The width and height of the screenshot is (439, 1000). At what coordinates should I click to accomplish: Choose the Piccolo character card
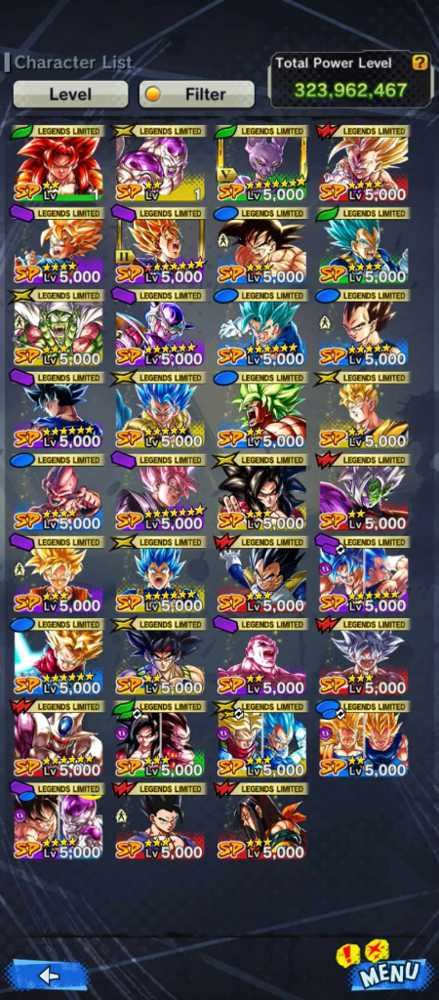point(58,328)
